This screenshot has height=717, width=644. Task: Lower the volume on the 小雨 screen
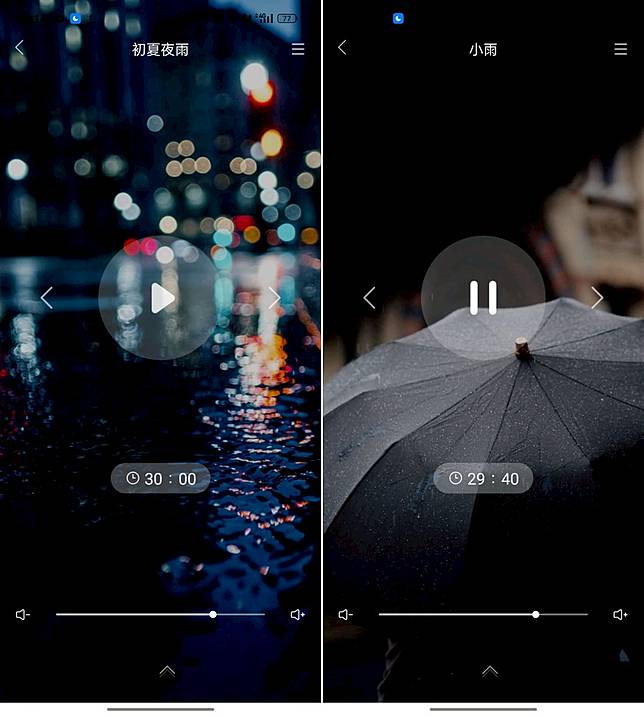346,614
